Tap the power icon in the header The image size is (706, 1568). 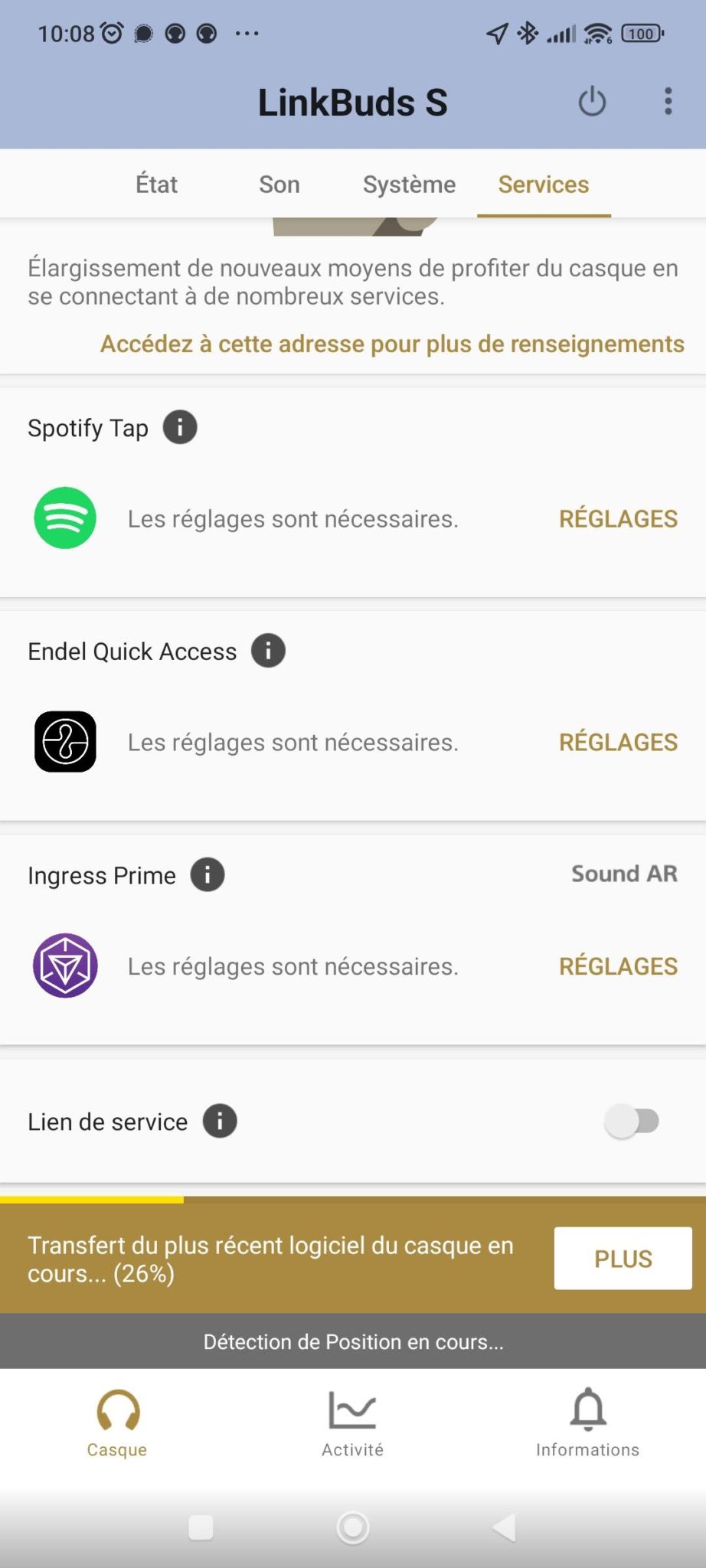coord(592,102)
